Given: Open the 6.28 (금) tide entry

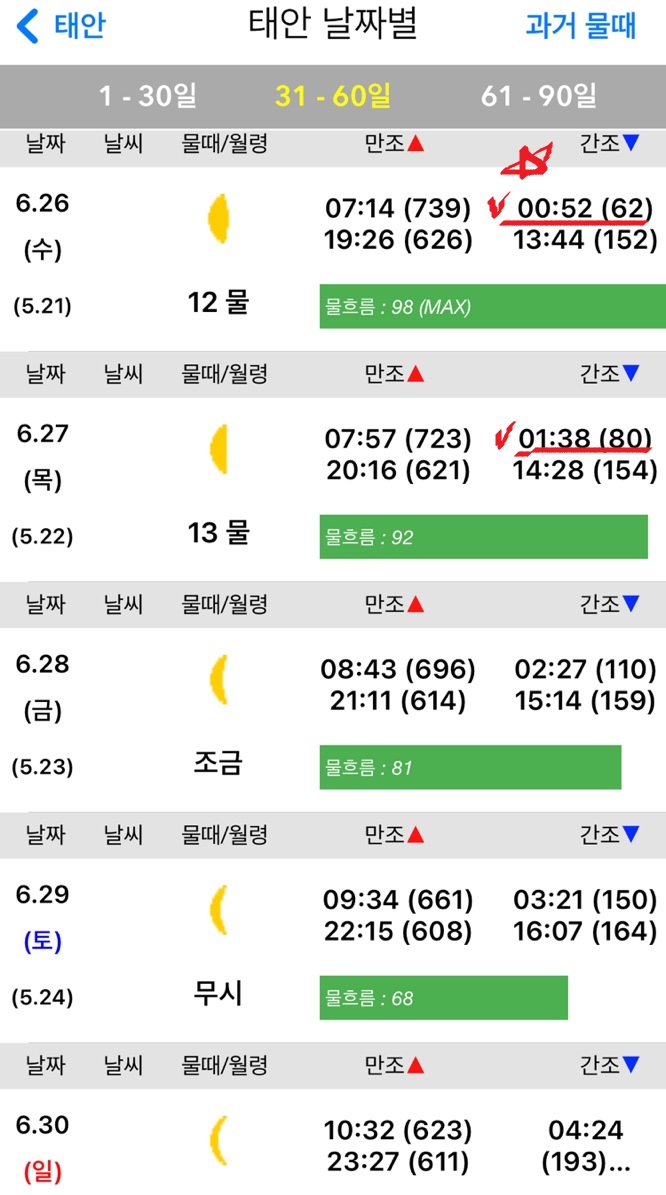Looking at the screenshot, I should [x=333, y=719].
